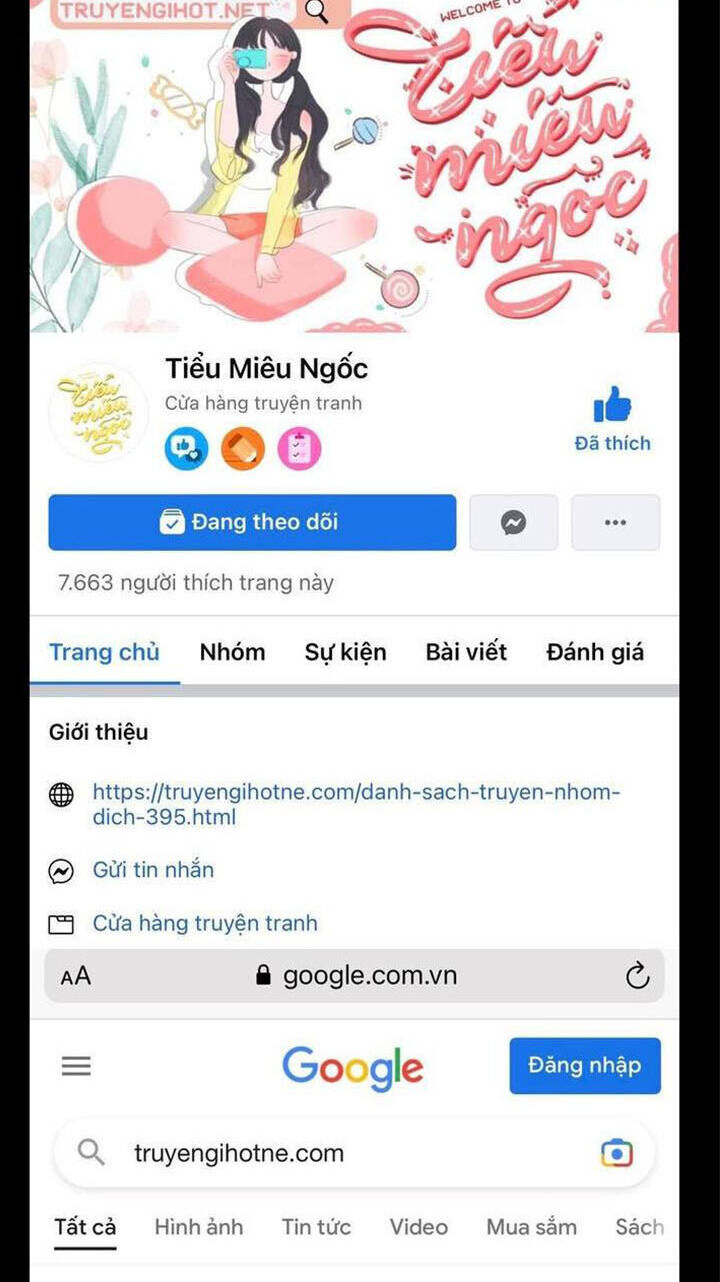Open the Bài viết tab

pos(466,652)
